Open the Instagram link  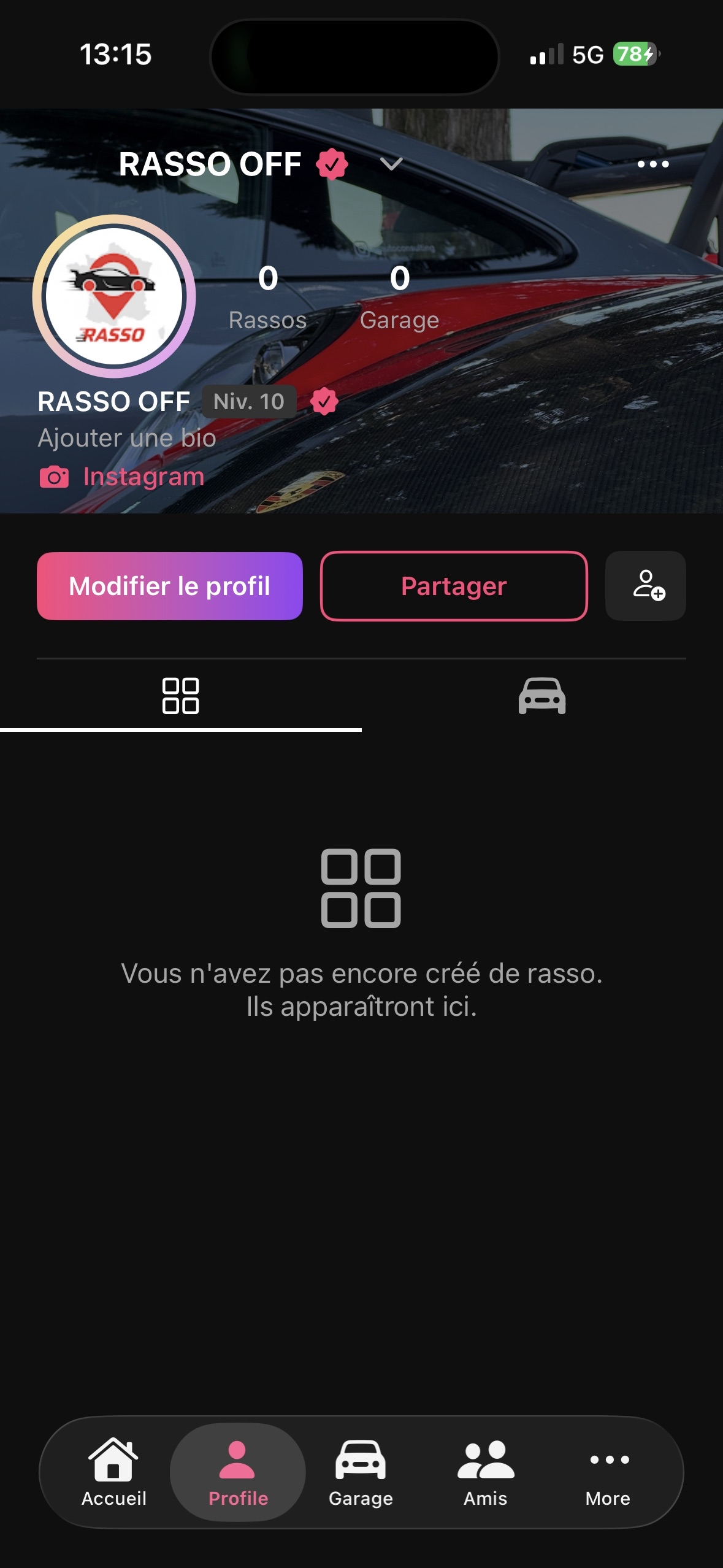(x=143, y=475)
